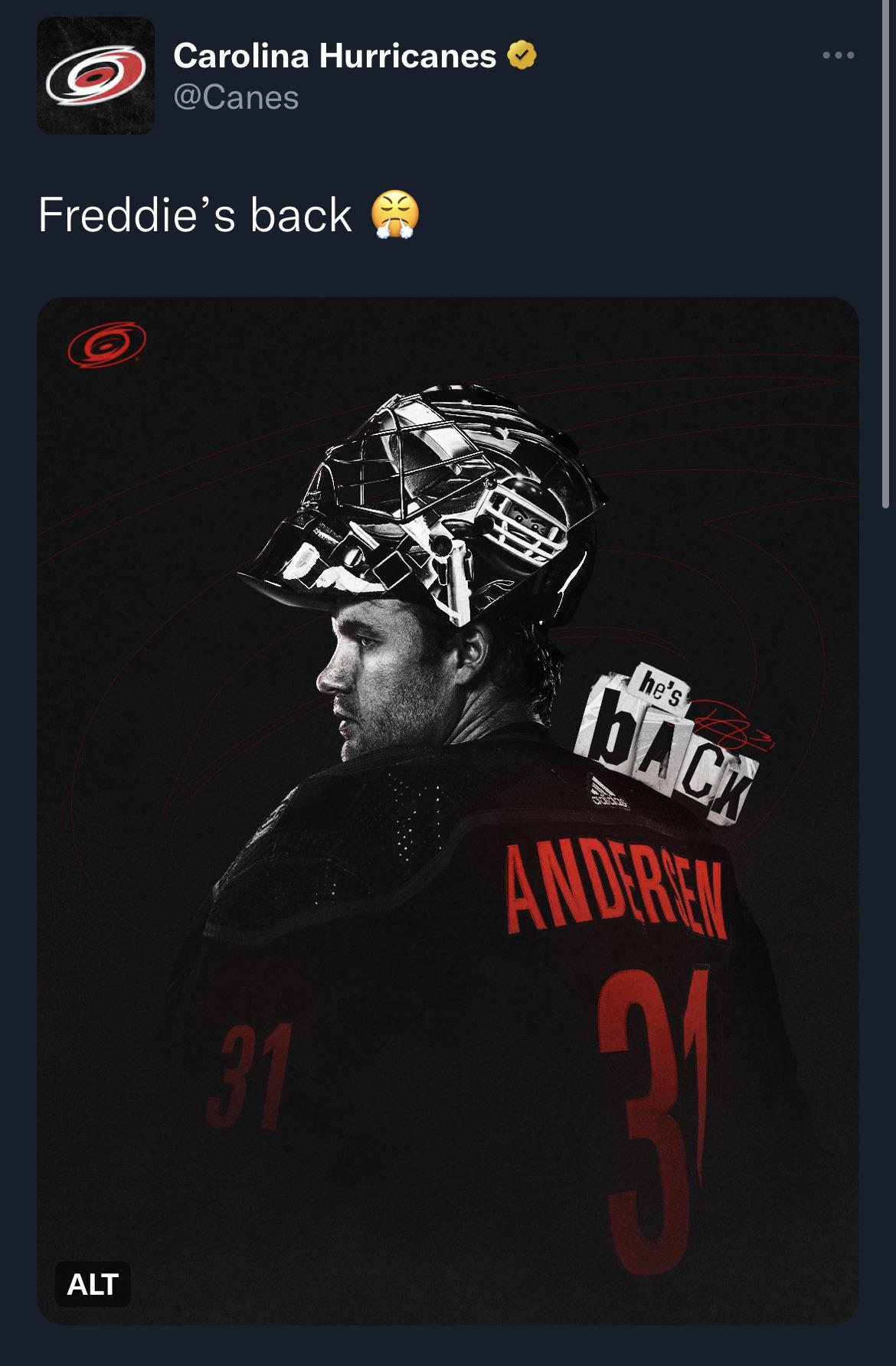Open the tweet's three-dot overflow menu
This screenshot has height=1366, width=896.
click(838, 55)
